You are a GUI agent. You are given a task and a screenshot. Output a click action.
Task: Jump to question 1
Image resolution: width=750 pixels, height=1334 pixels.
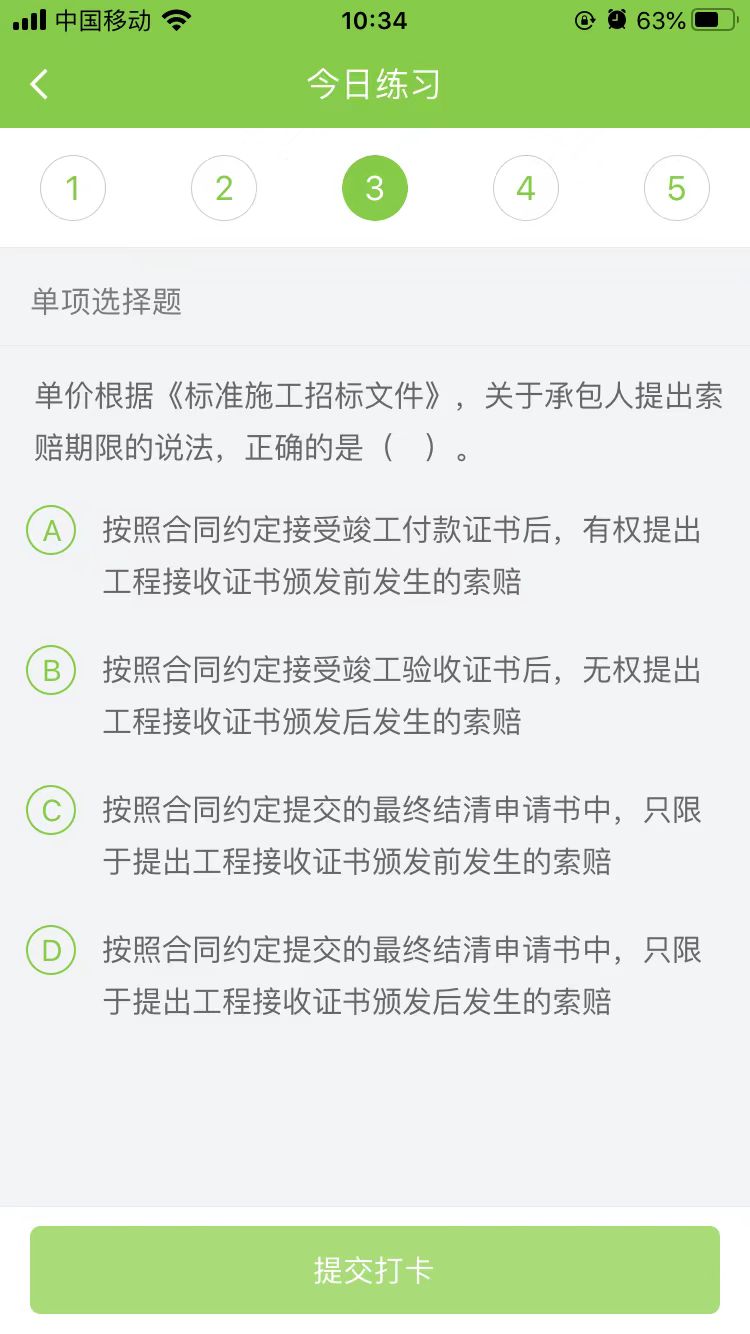(73, 188)
